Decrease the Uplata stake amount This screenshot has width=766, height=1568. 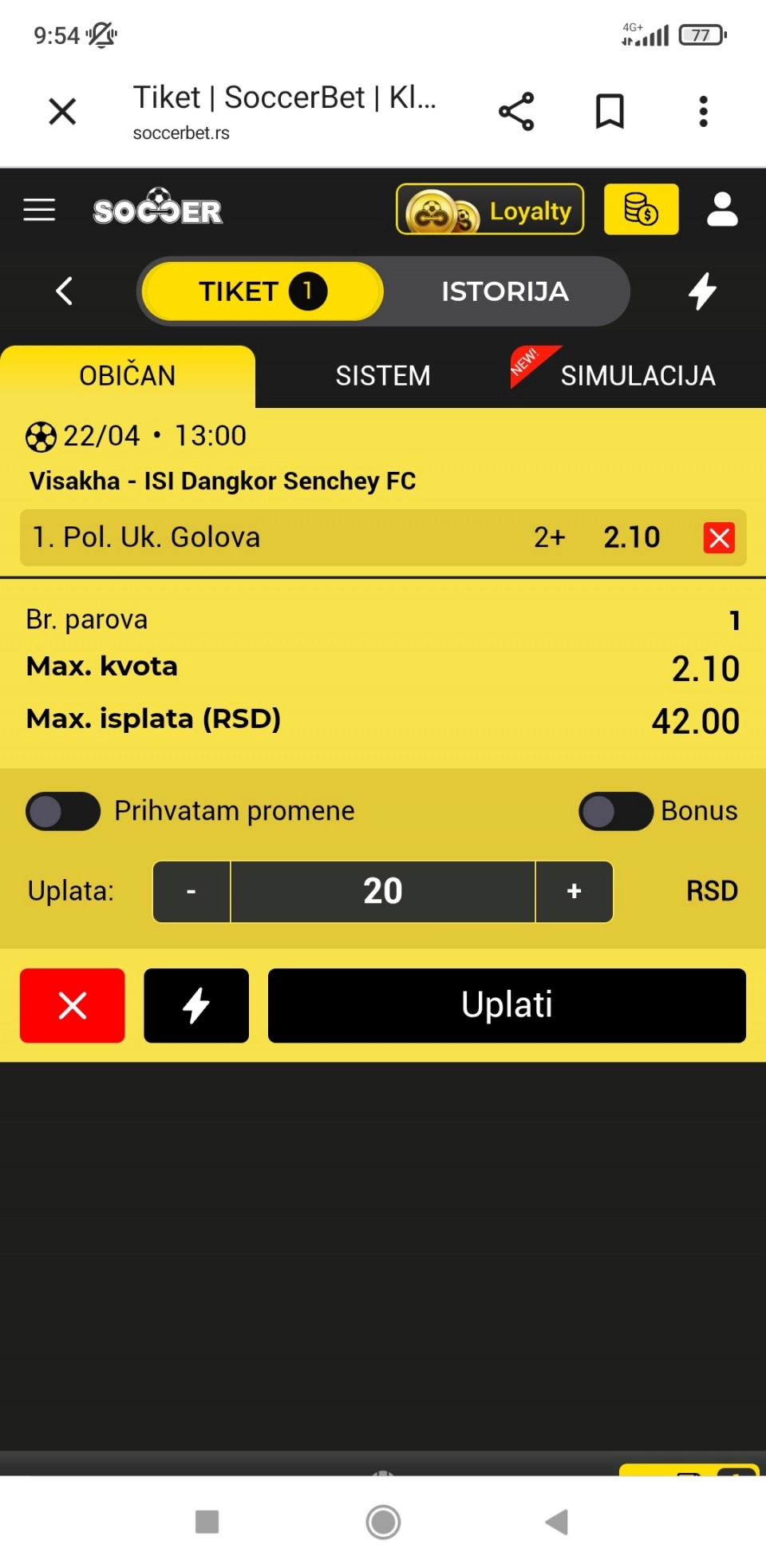coord(191,892)
